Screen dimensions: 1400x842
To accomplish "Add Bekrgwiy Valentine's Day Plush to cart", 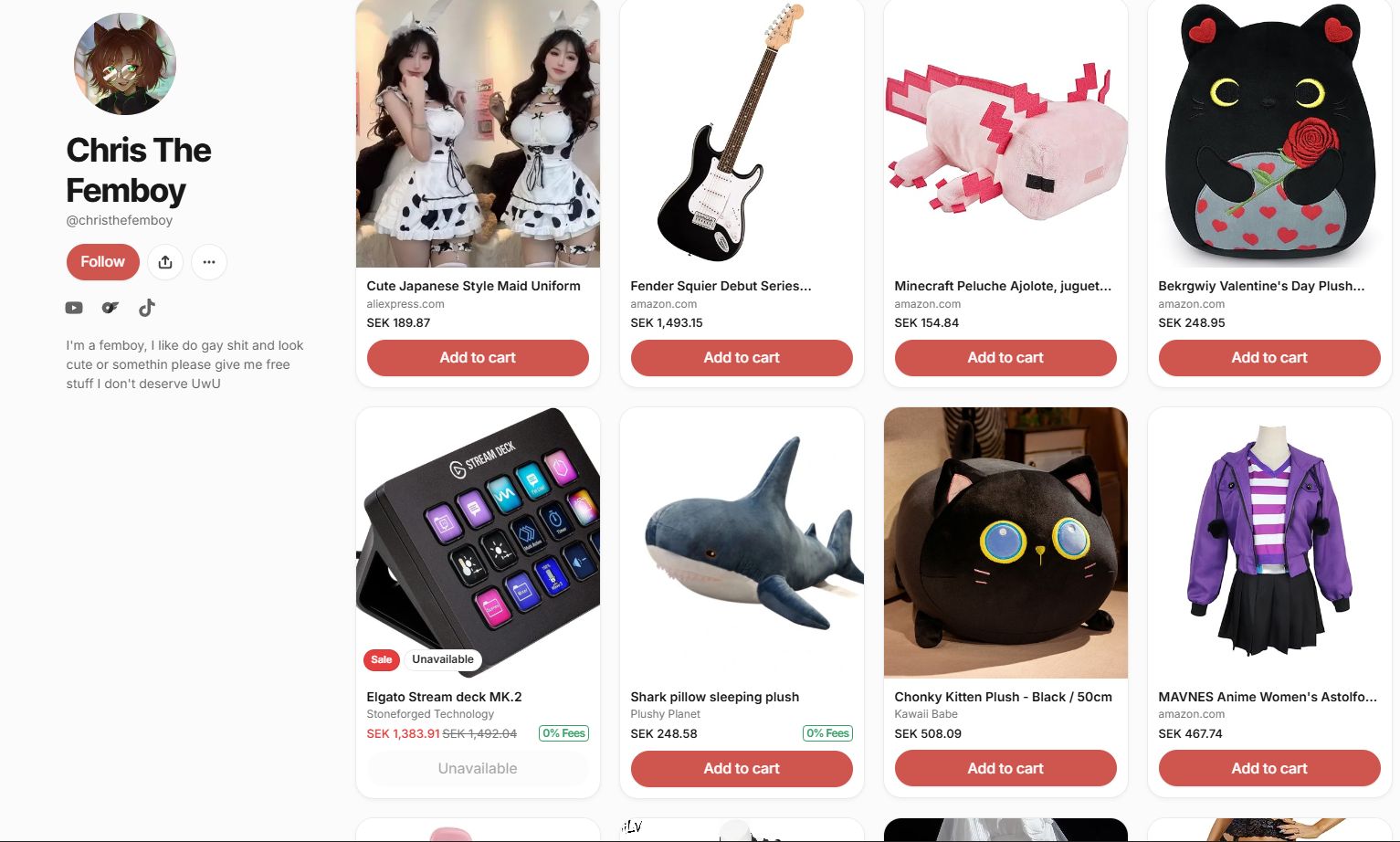I will (1268, 358).
